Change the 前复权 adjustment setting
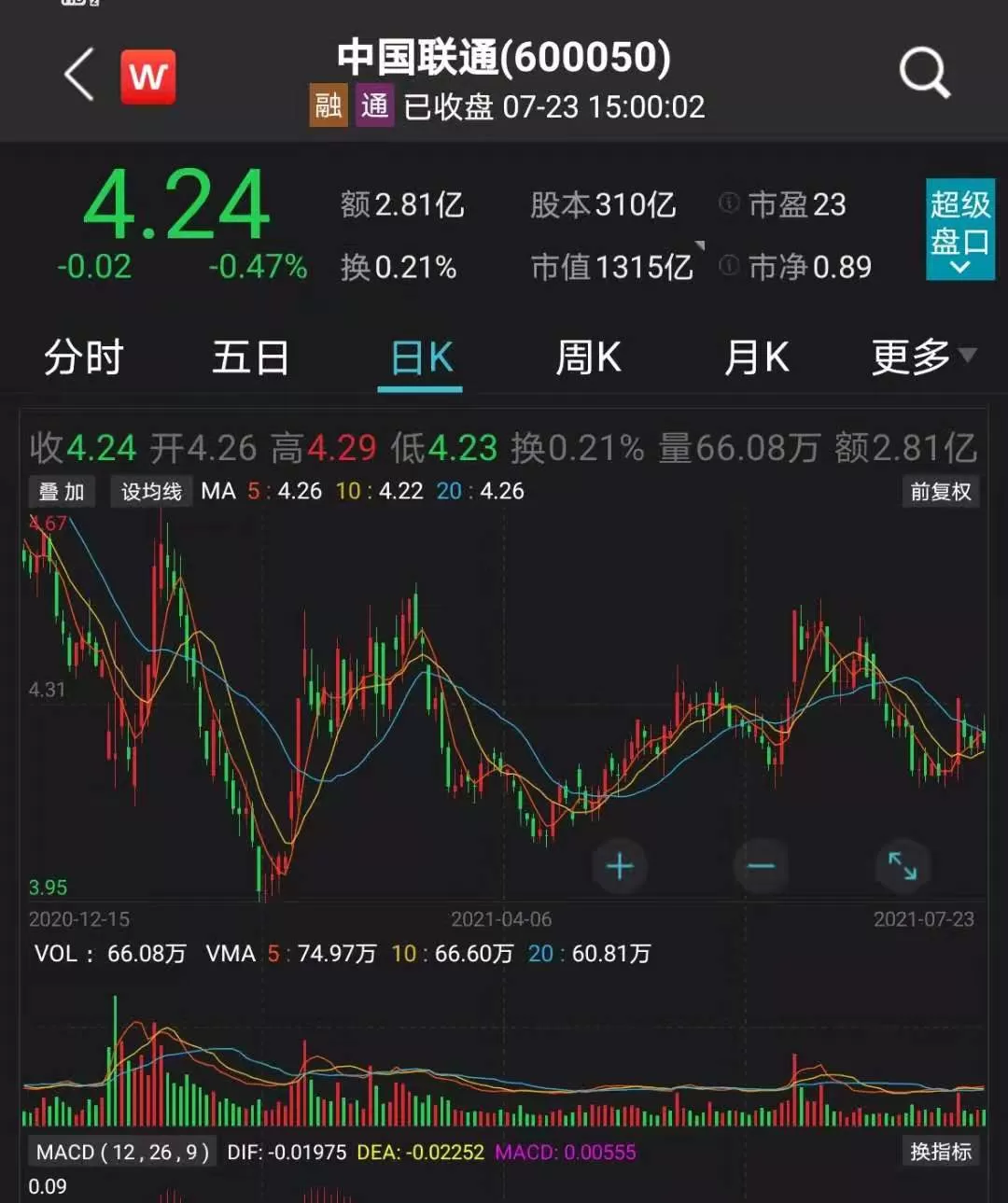Screen dimensions: 1008x1203 click(941, 492)
